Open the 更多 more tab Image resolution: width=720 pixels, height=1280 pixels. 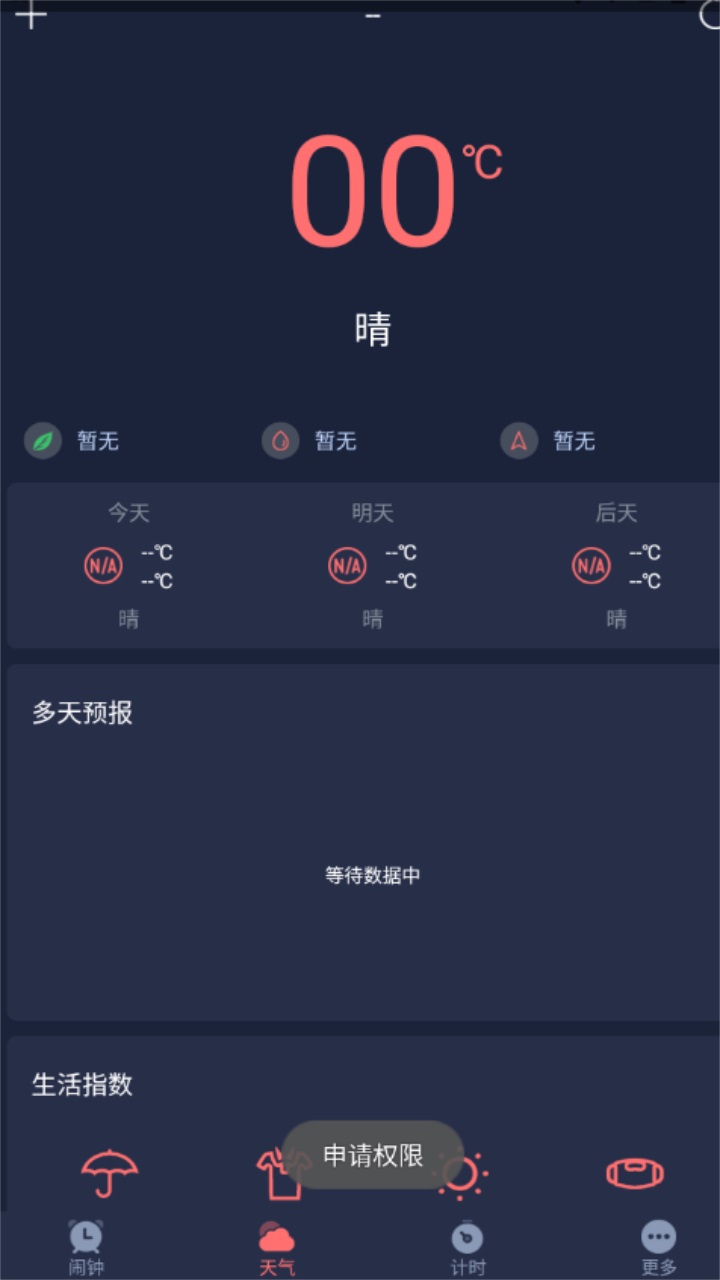(658, 1245)
